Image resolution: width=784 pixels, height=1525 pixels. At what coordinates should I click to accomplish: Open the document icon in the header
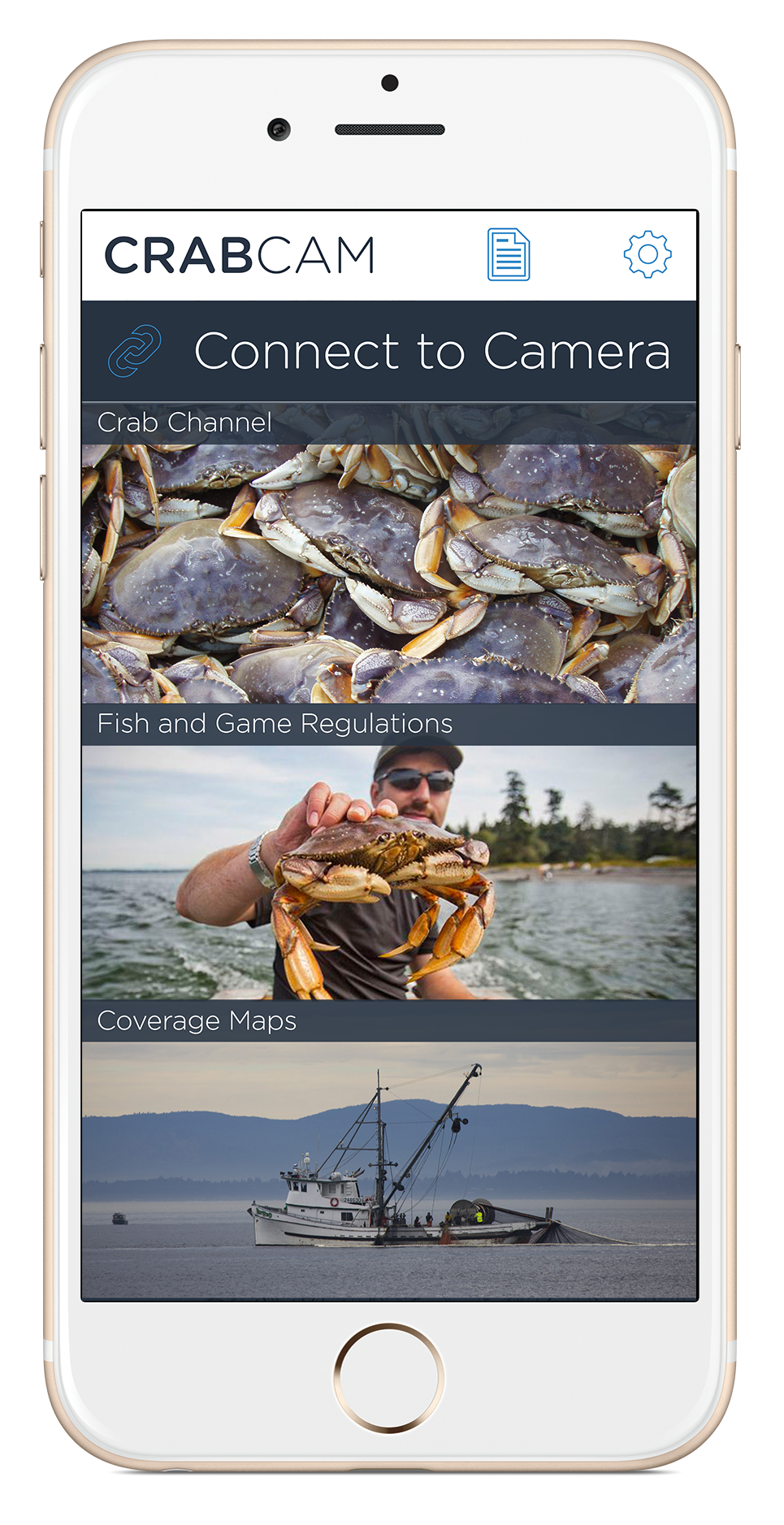click(509, 254)
